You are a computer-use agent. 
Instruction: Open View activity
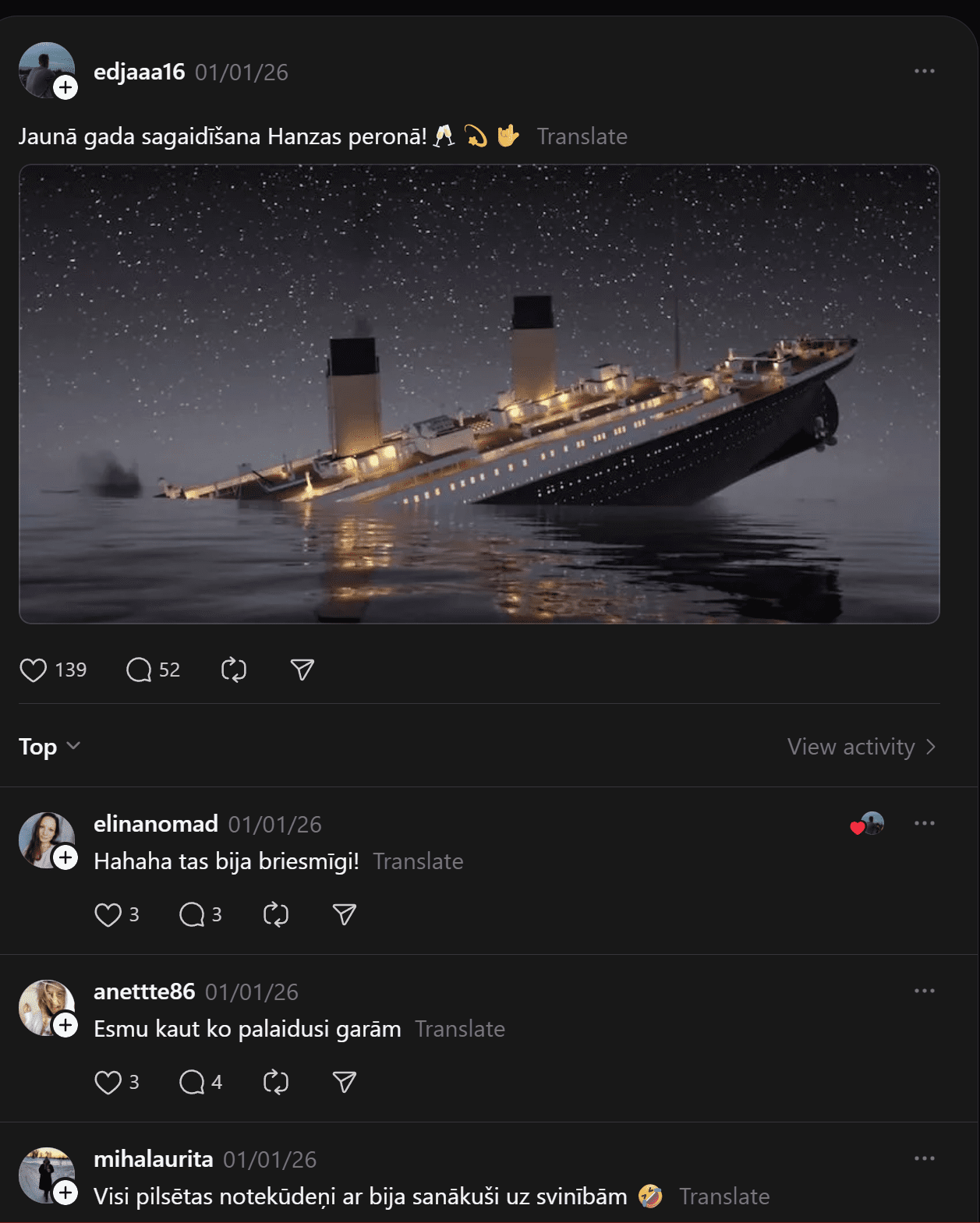[861, 747]
